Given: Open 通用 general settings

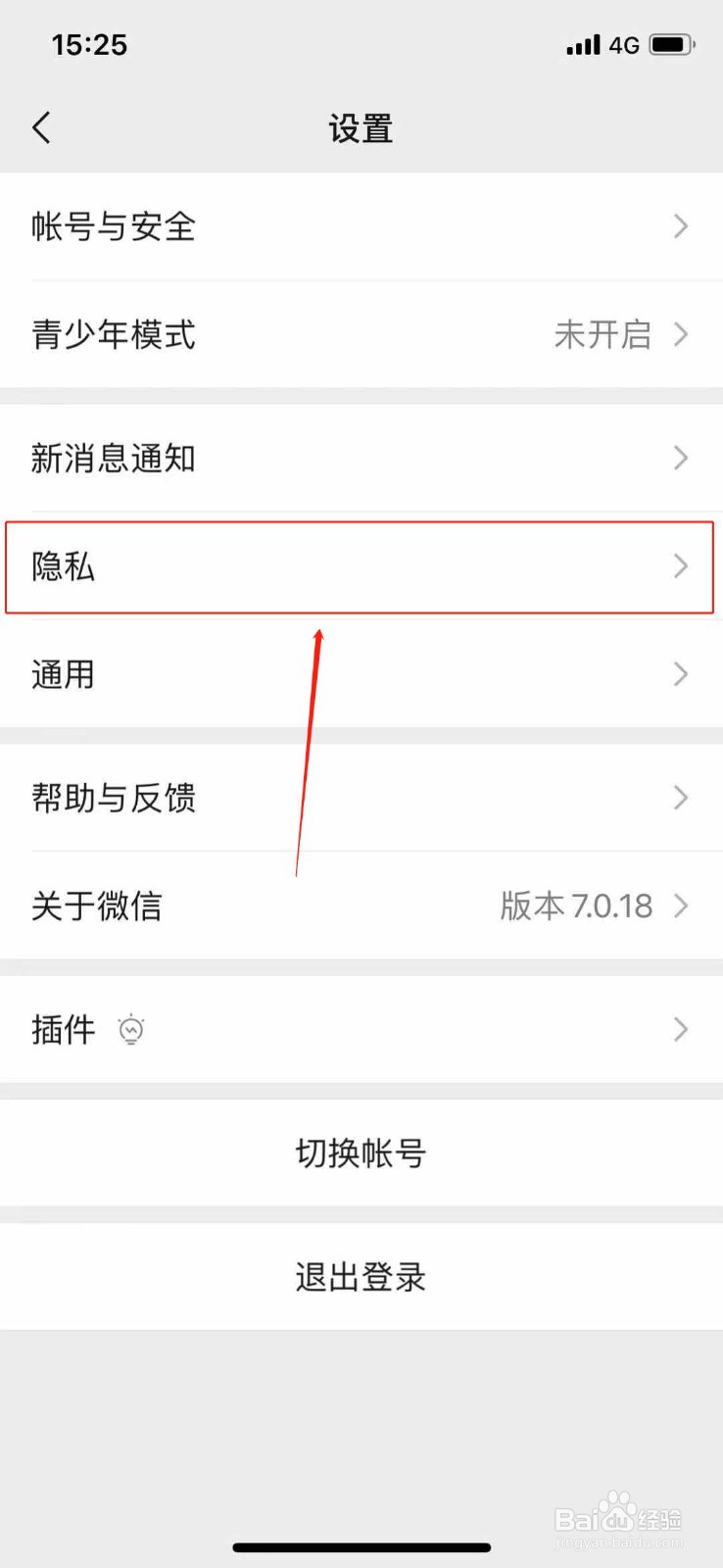Looking at the screenshot, I should [x=62, y=673].
